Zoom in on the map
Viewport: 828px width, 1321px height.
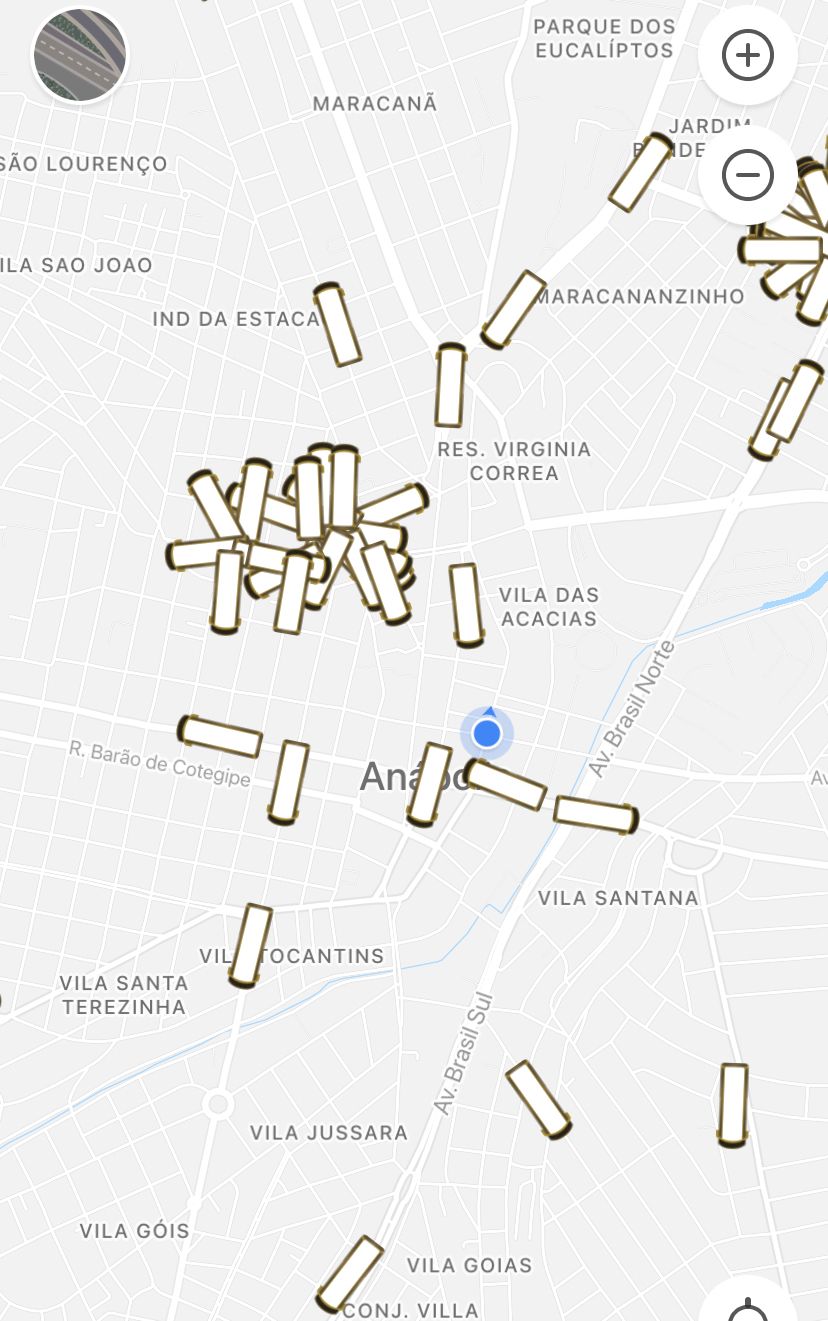[748, 55]
